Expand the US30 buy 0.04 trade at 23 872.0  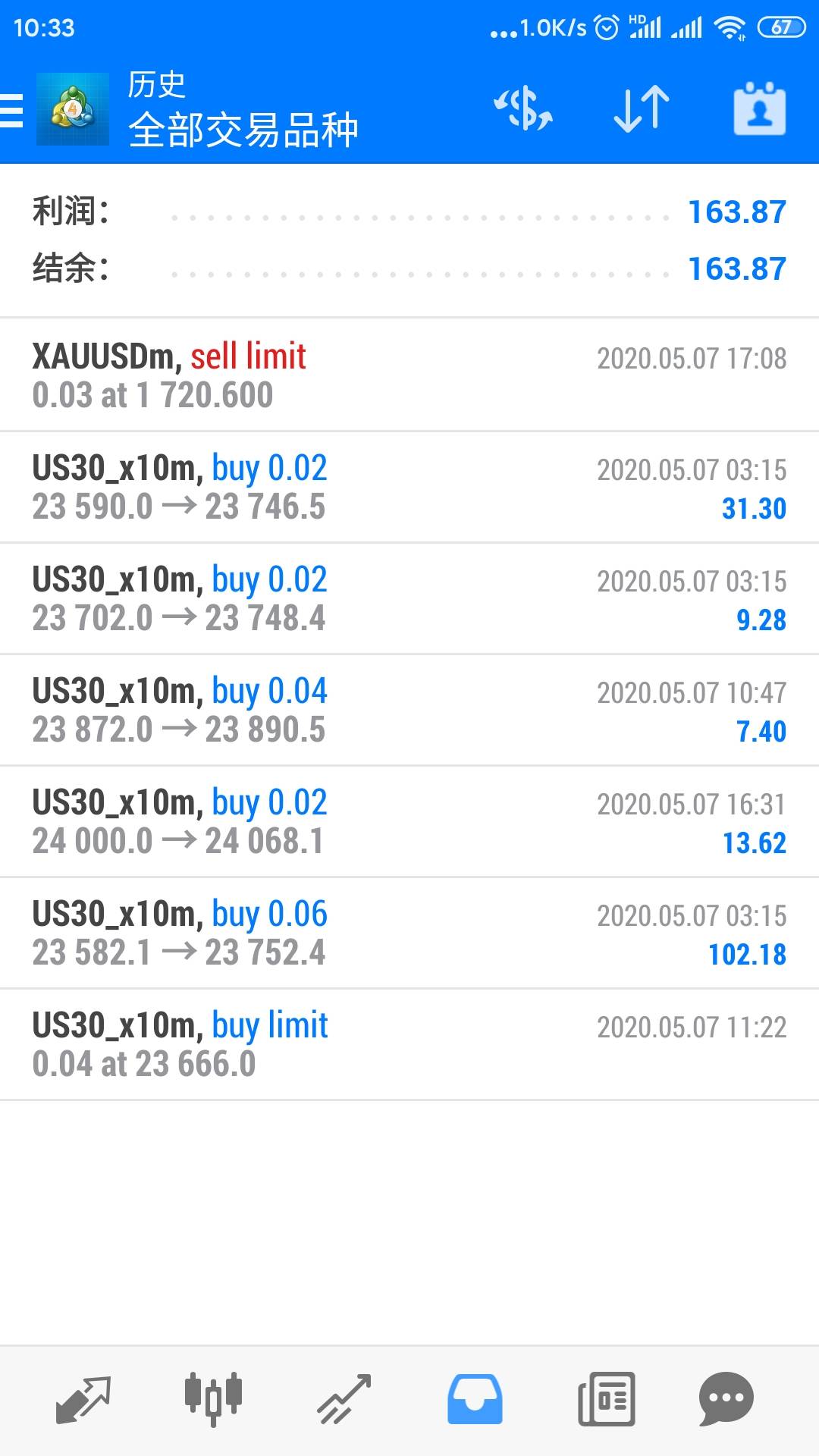coord(409,710)
